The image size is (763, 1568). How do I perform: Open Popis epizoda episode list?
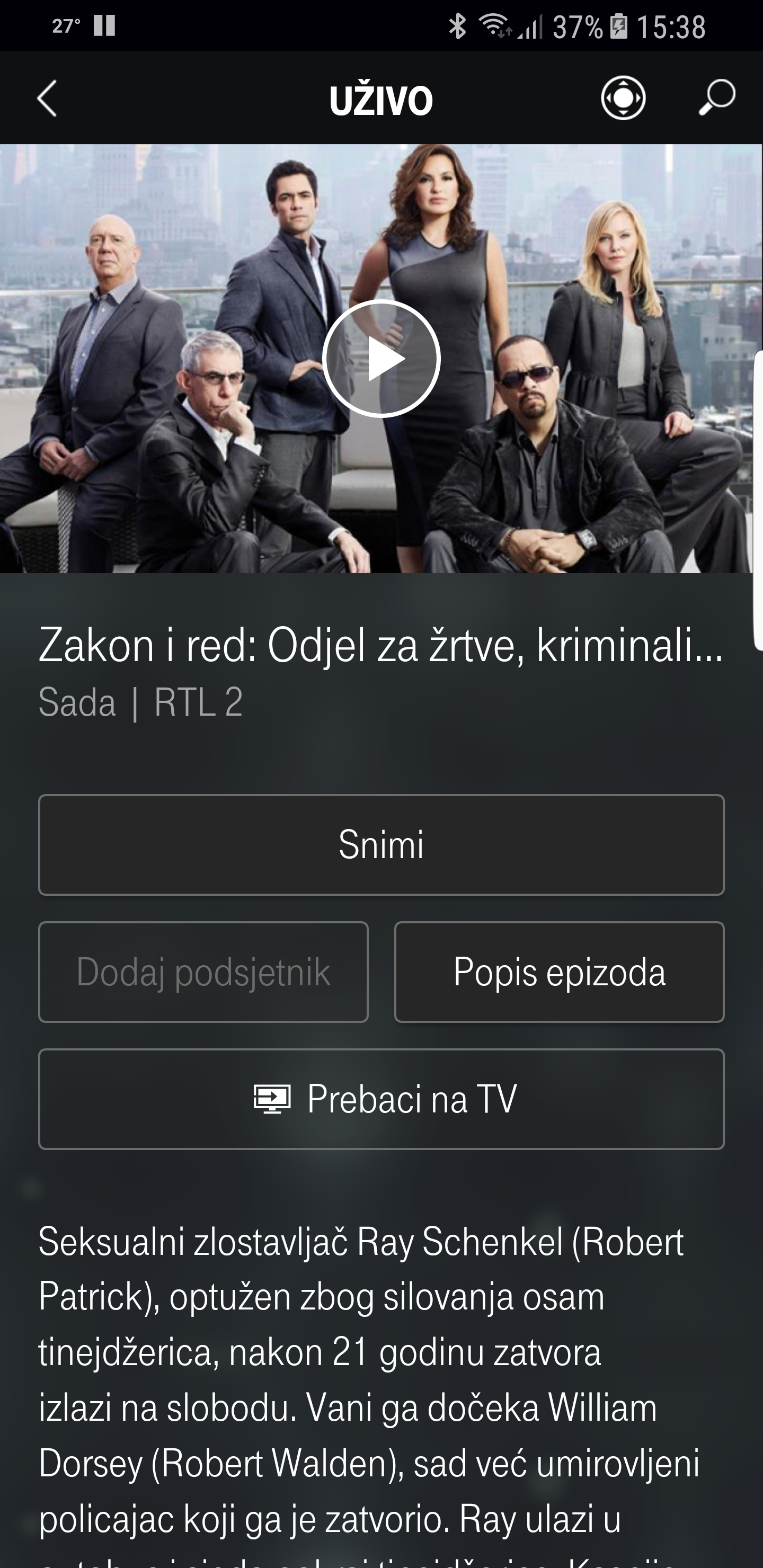[559, 972]
